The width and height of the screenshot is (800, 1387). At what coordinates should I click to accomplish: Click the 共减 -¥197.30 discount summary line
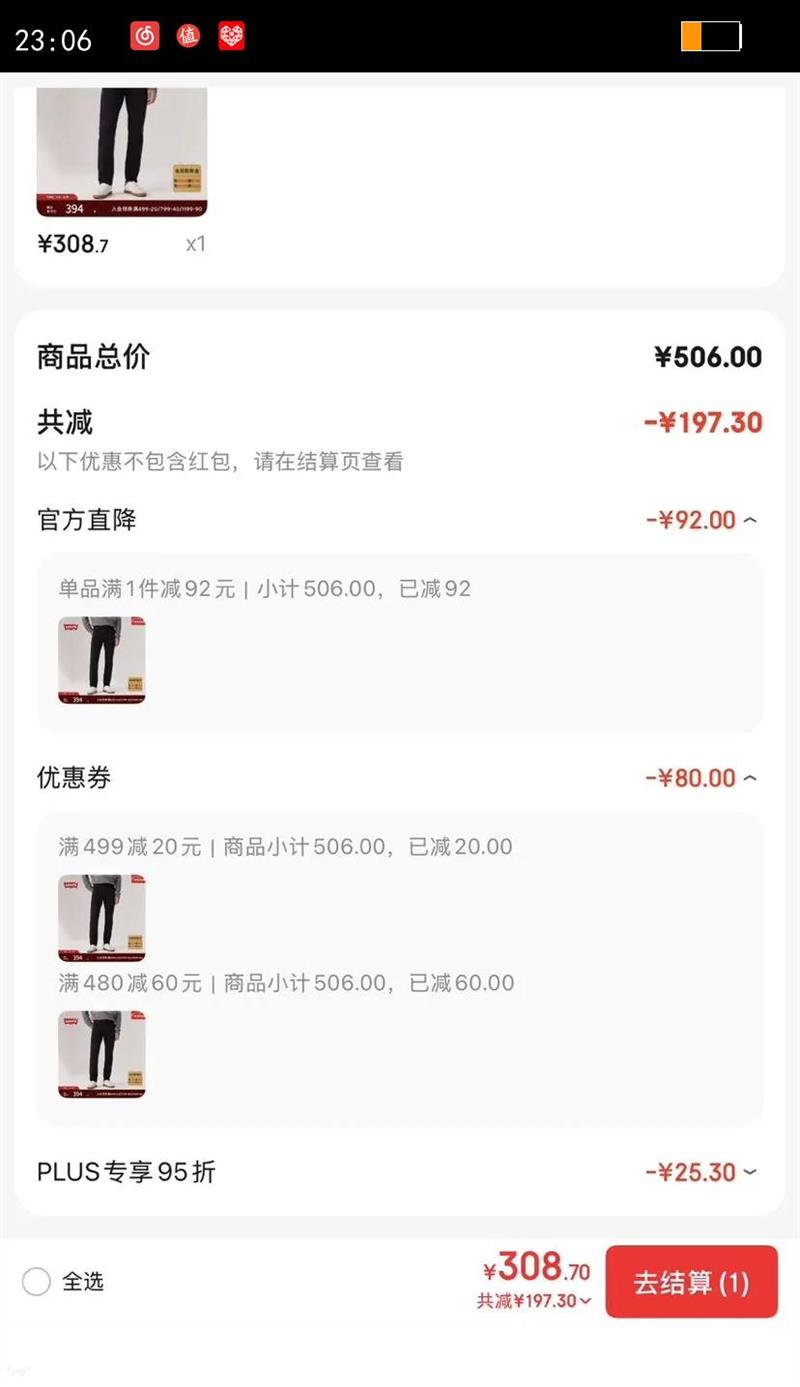pyautogui.click(x=400, y=421)
